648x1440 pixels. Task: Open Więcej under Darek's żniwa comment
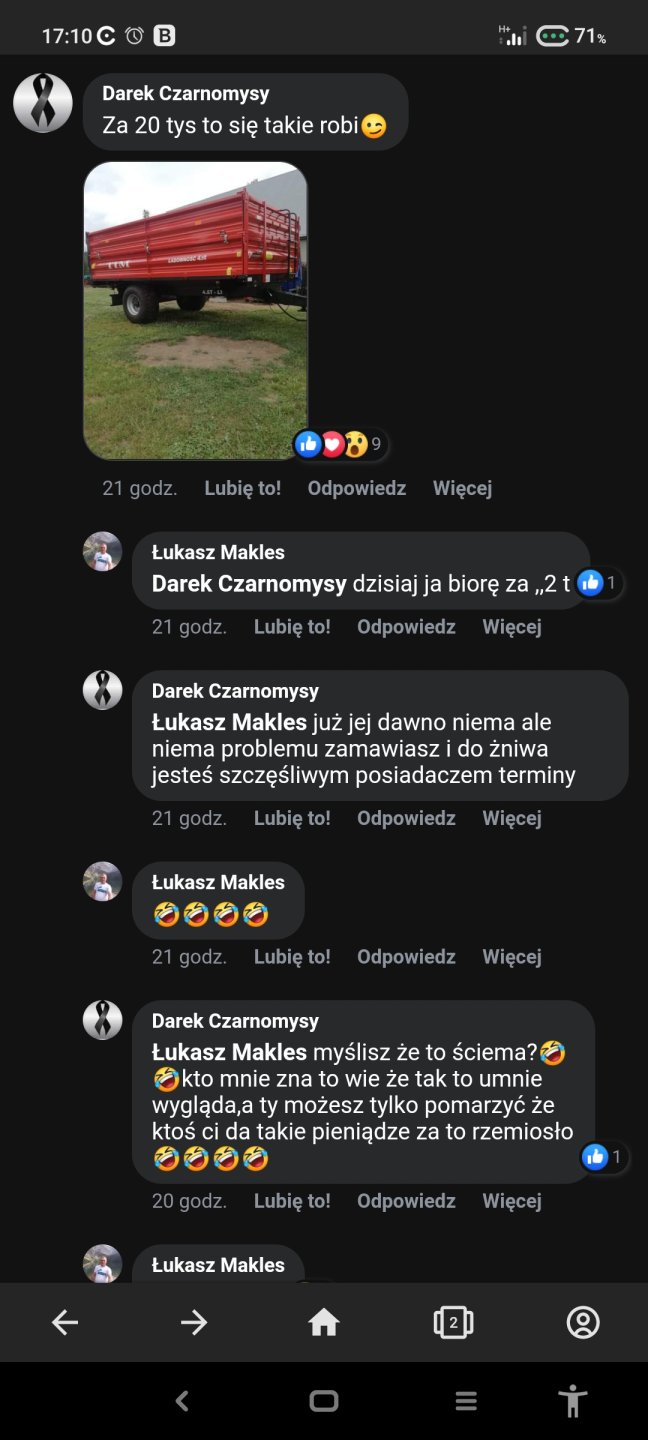pos(511,818)
